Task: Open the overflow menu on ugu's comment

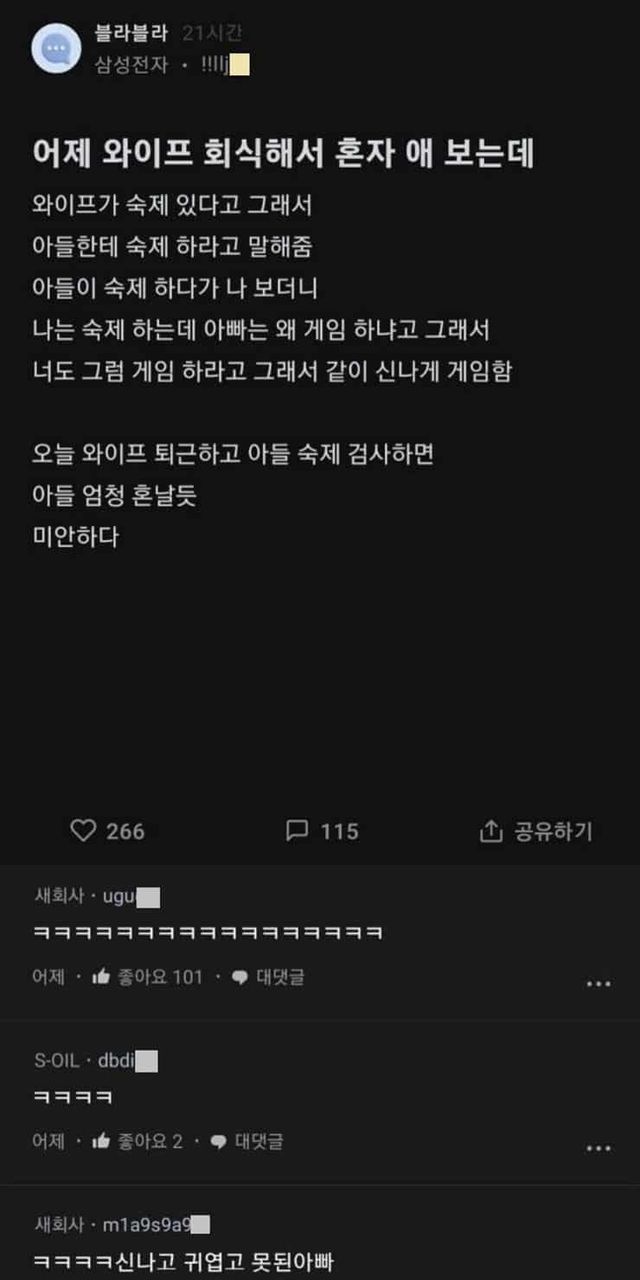Action: coord(598,984)
